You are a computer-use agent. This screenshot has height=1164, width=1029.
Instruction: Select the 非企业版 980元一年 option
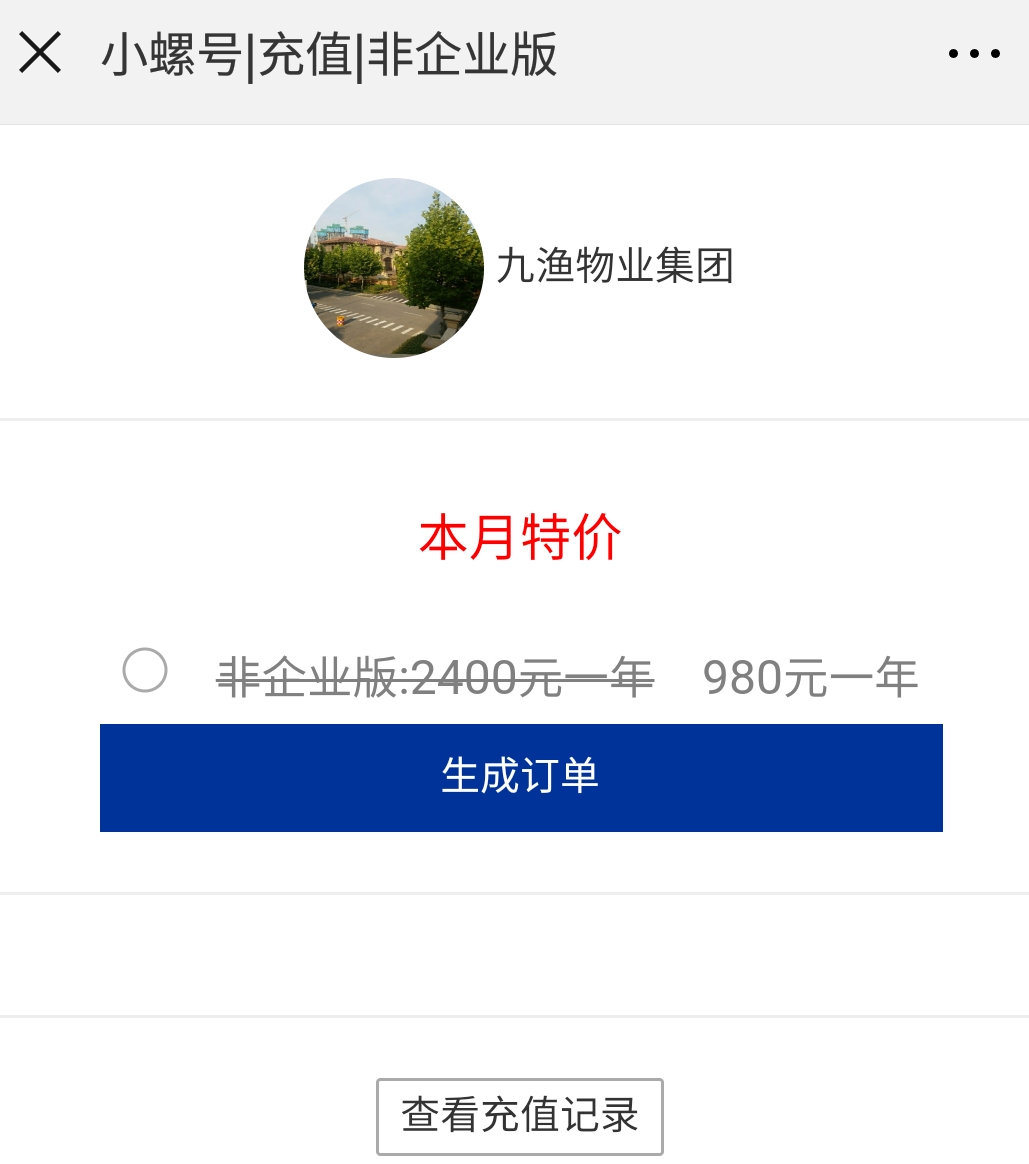[145, 670]
